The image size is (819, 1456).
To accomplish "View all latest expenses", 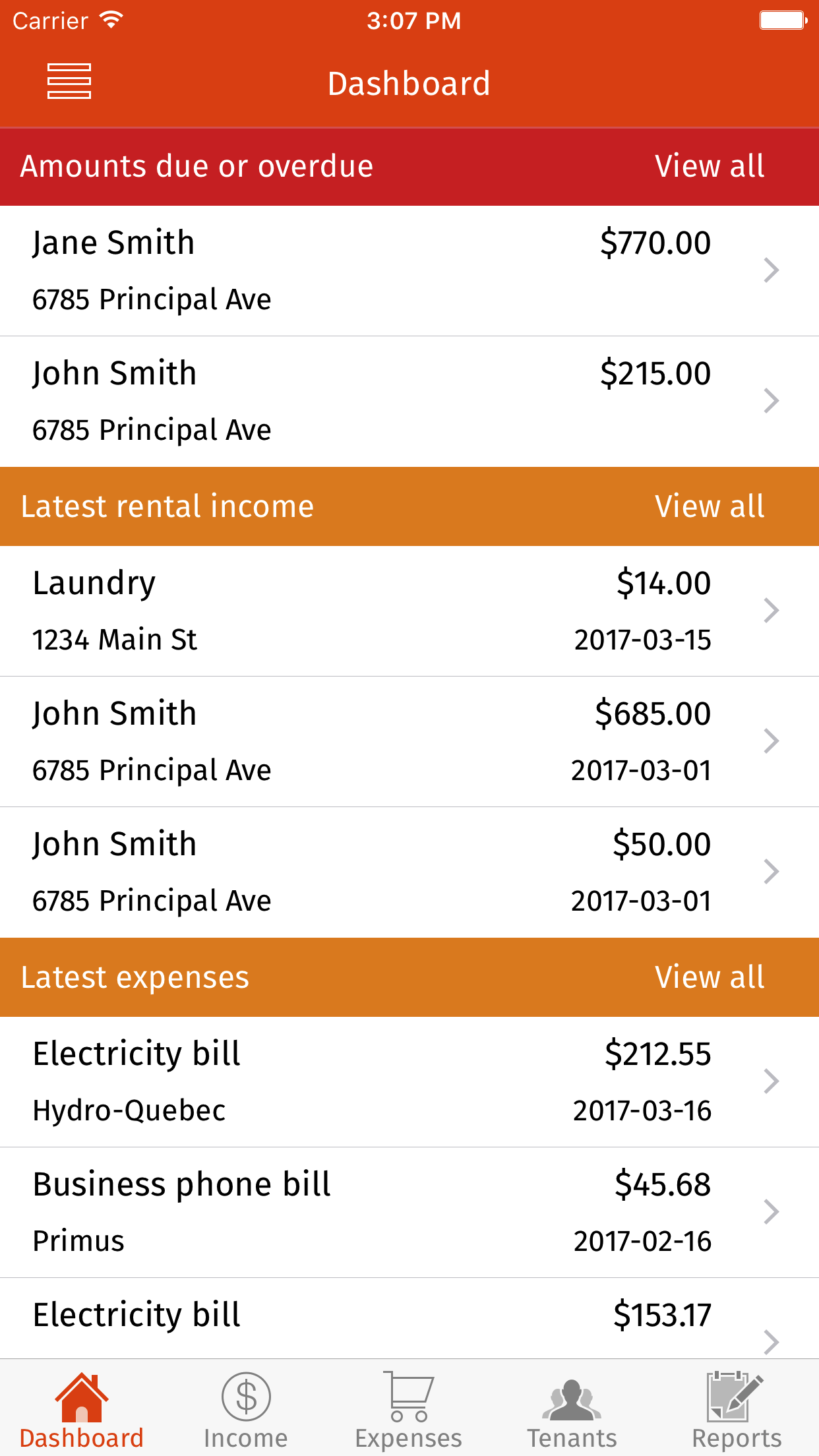I will [709, 977].
